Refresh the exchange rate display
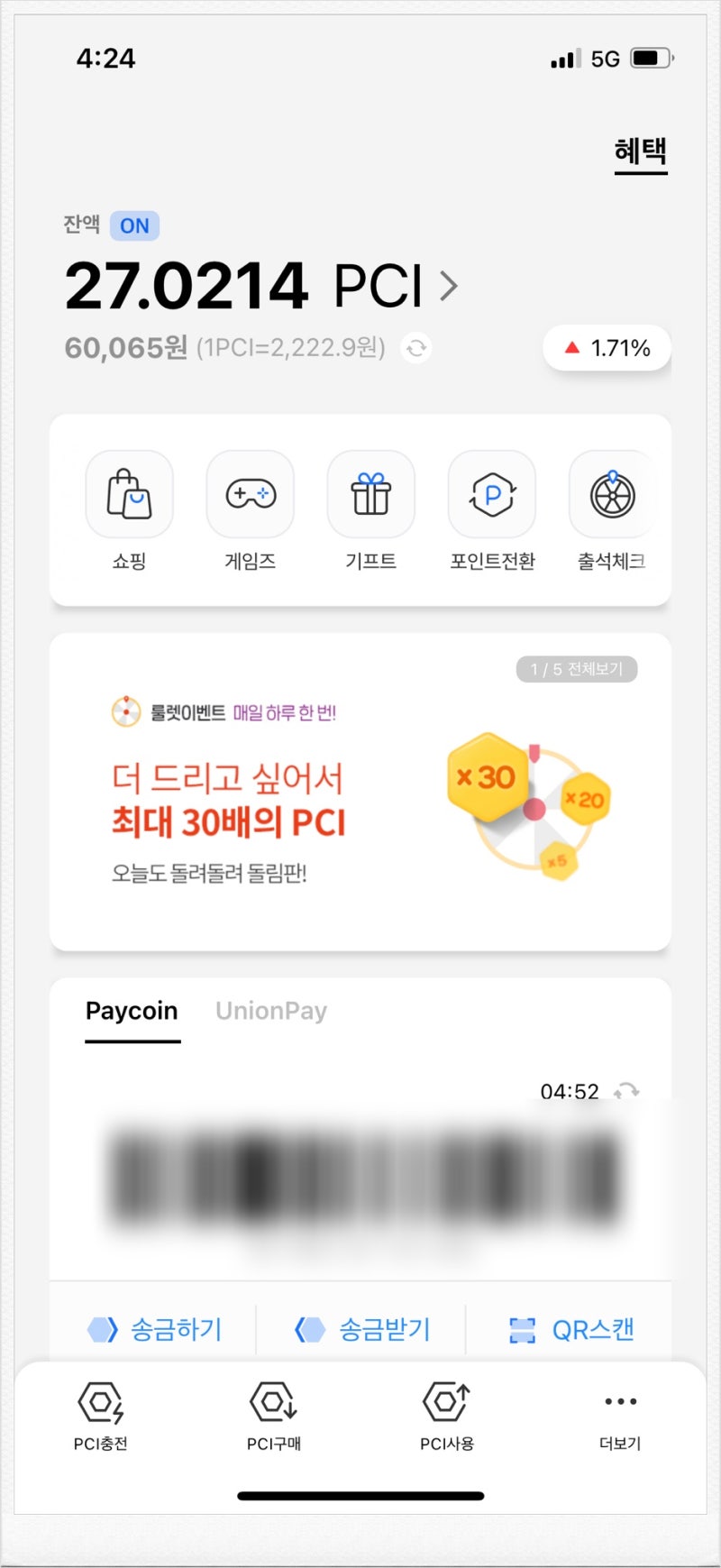 point(415,347)
